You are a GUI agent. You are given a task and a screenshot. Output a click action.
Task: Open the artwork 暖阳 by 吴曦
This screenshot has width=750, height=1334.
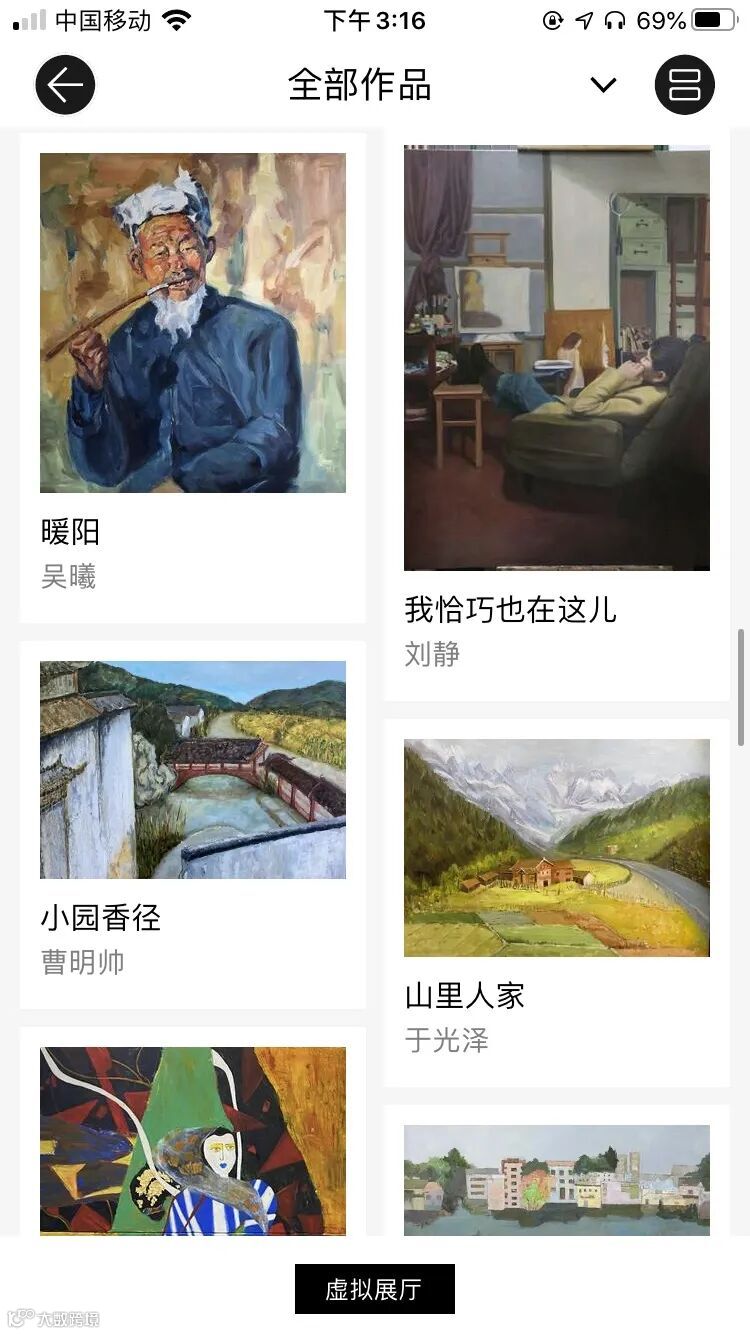click(193, 322)
